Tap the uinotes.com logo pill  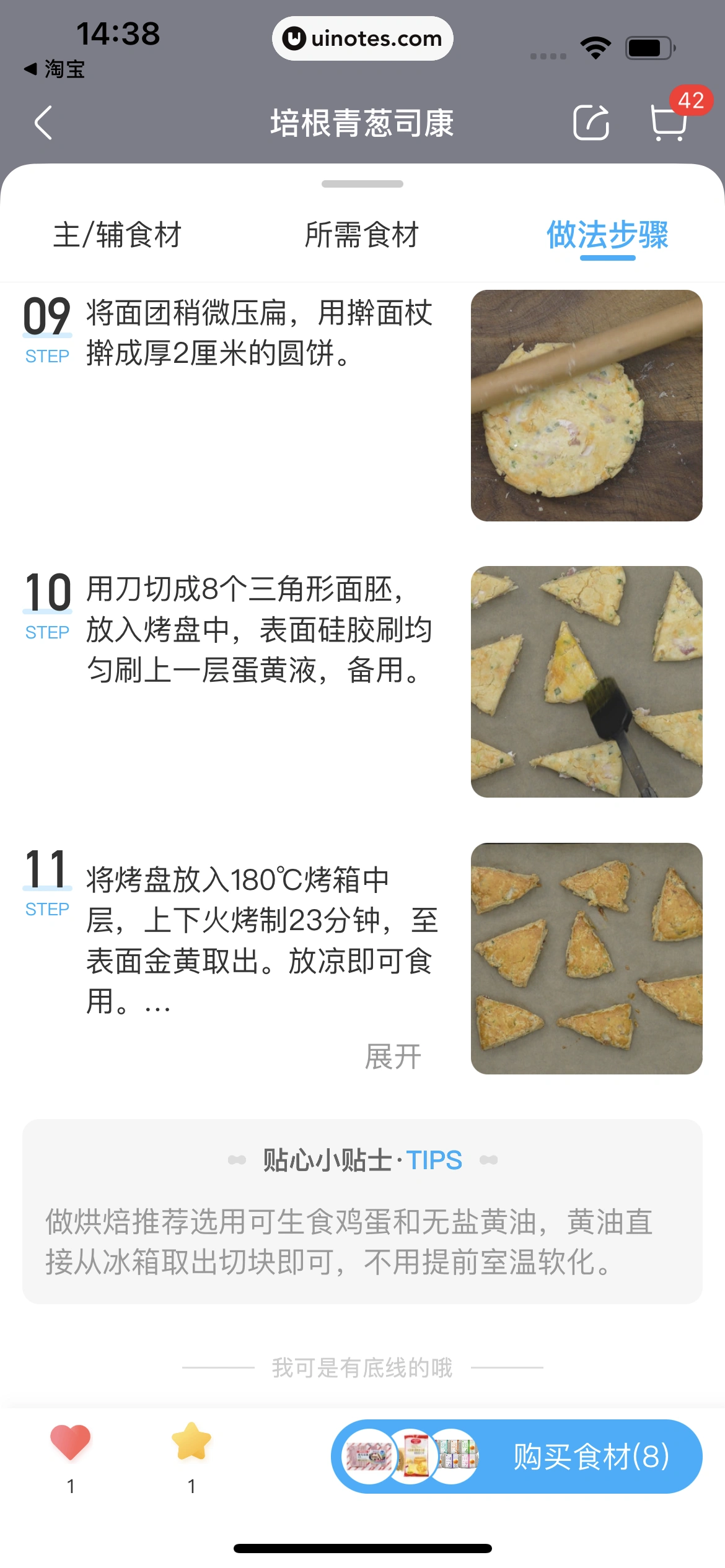[362, 38]
